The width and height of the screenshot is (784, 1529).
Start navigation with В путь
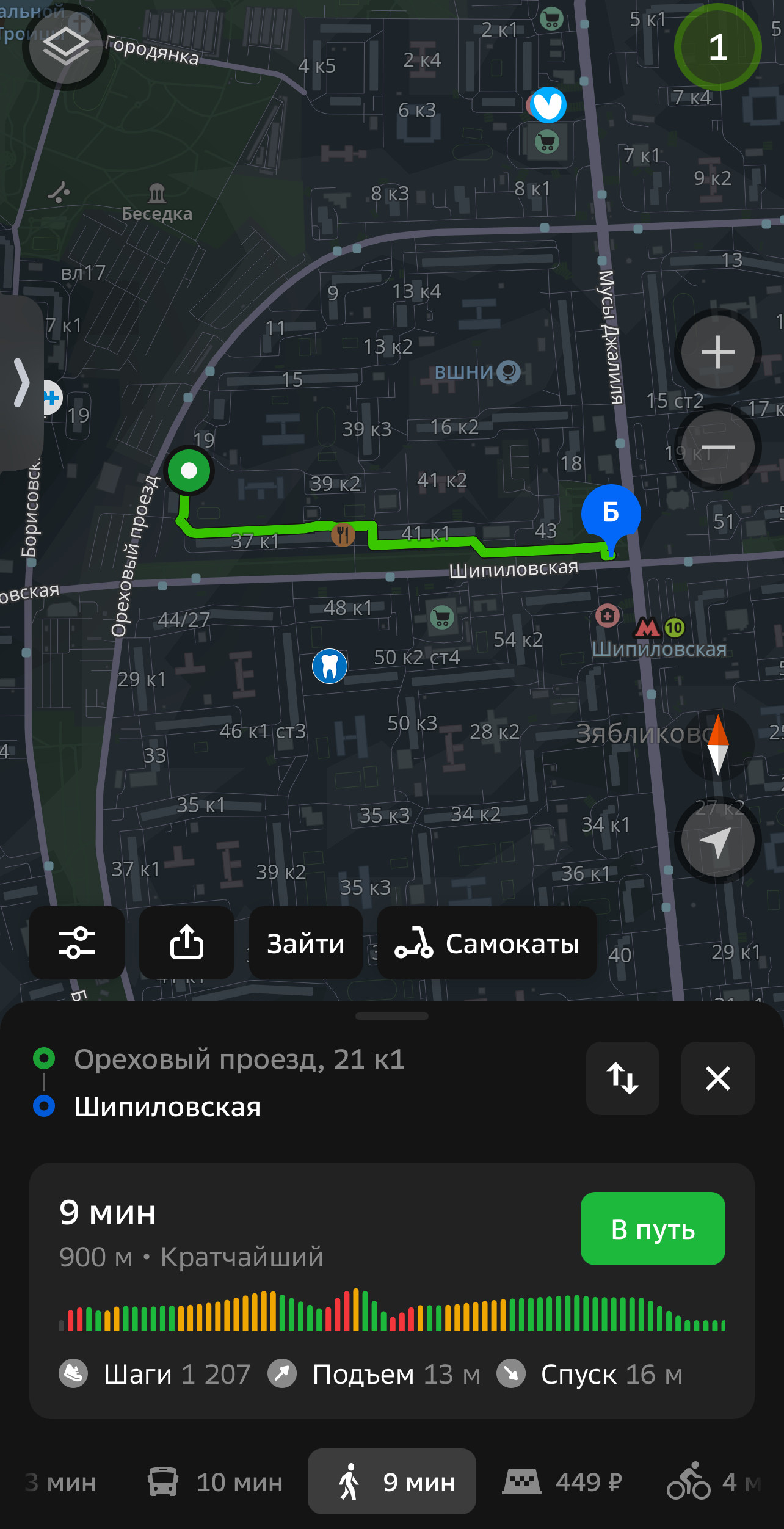coord(653,1229)
